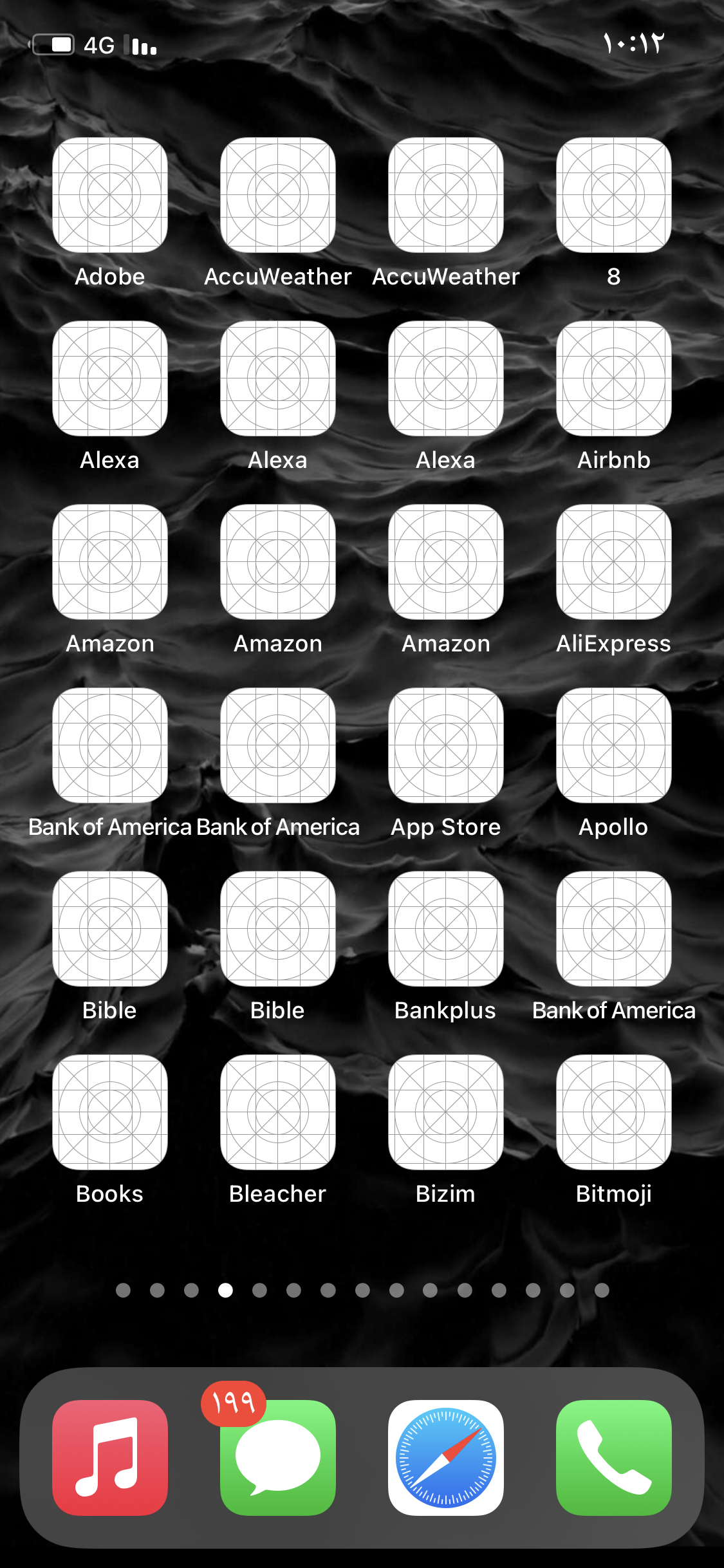Viewport: 724px width, 1568px height.
Task: Tap the home screen page indicator dots
Action: click(362, 1290)
